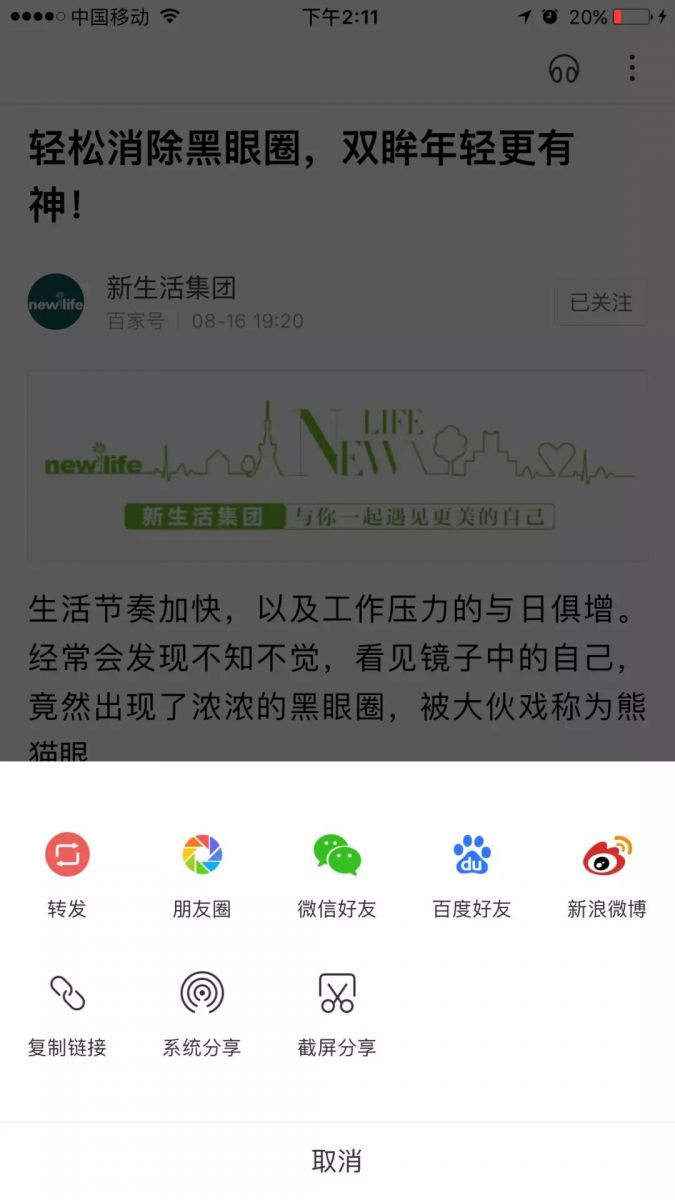The image size is (675, 1200).
Task: Send the article to 微信好友
Action: 337,855
